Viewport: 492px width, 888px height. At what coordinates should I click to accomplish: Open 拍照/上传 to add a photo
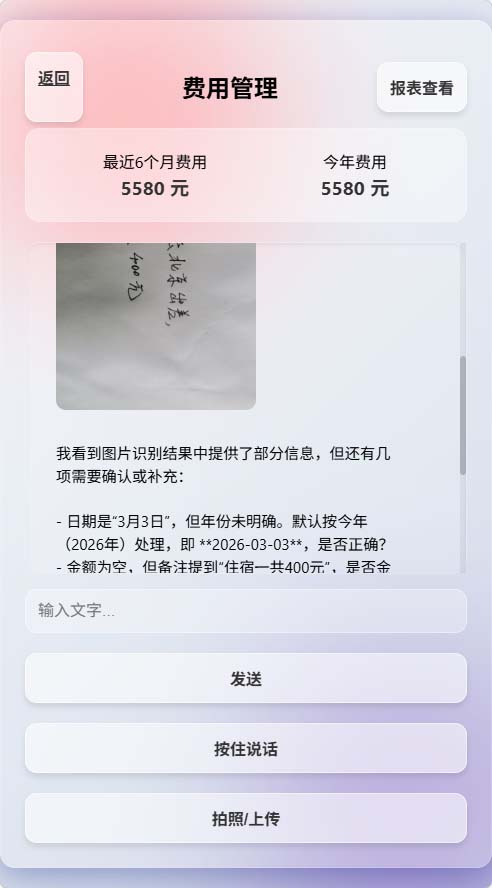point(246,818)
